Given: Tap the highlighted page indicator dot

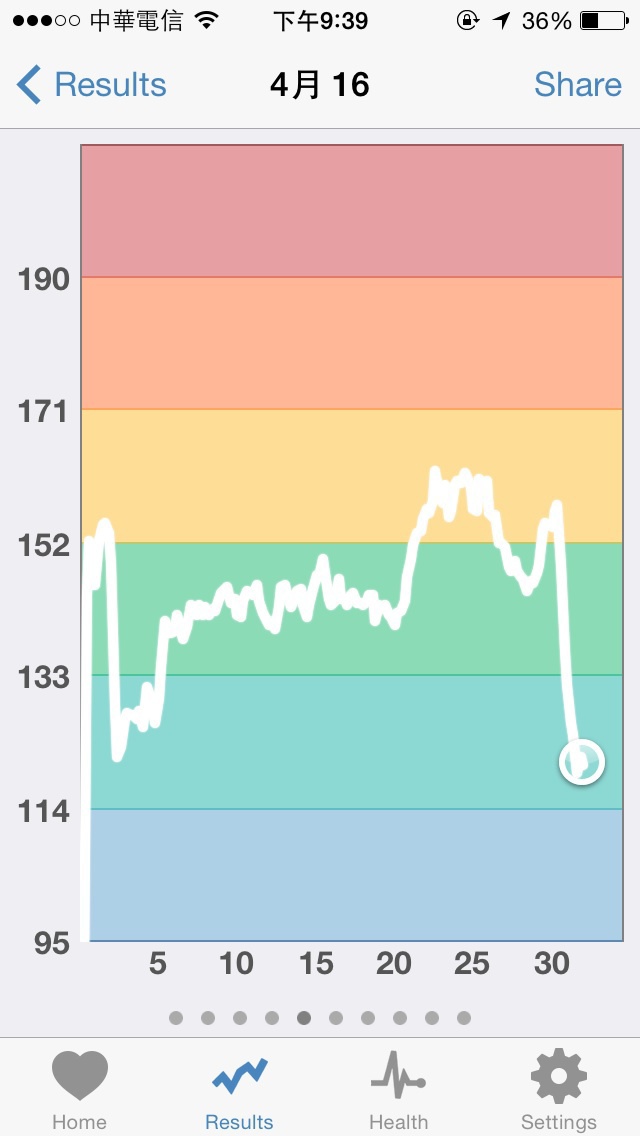Looking at the screenshot, I should [304, 1018].
